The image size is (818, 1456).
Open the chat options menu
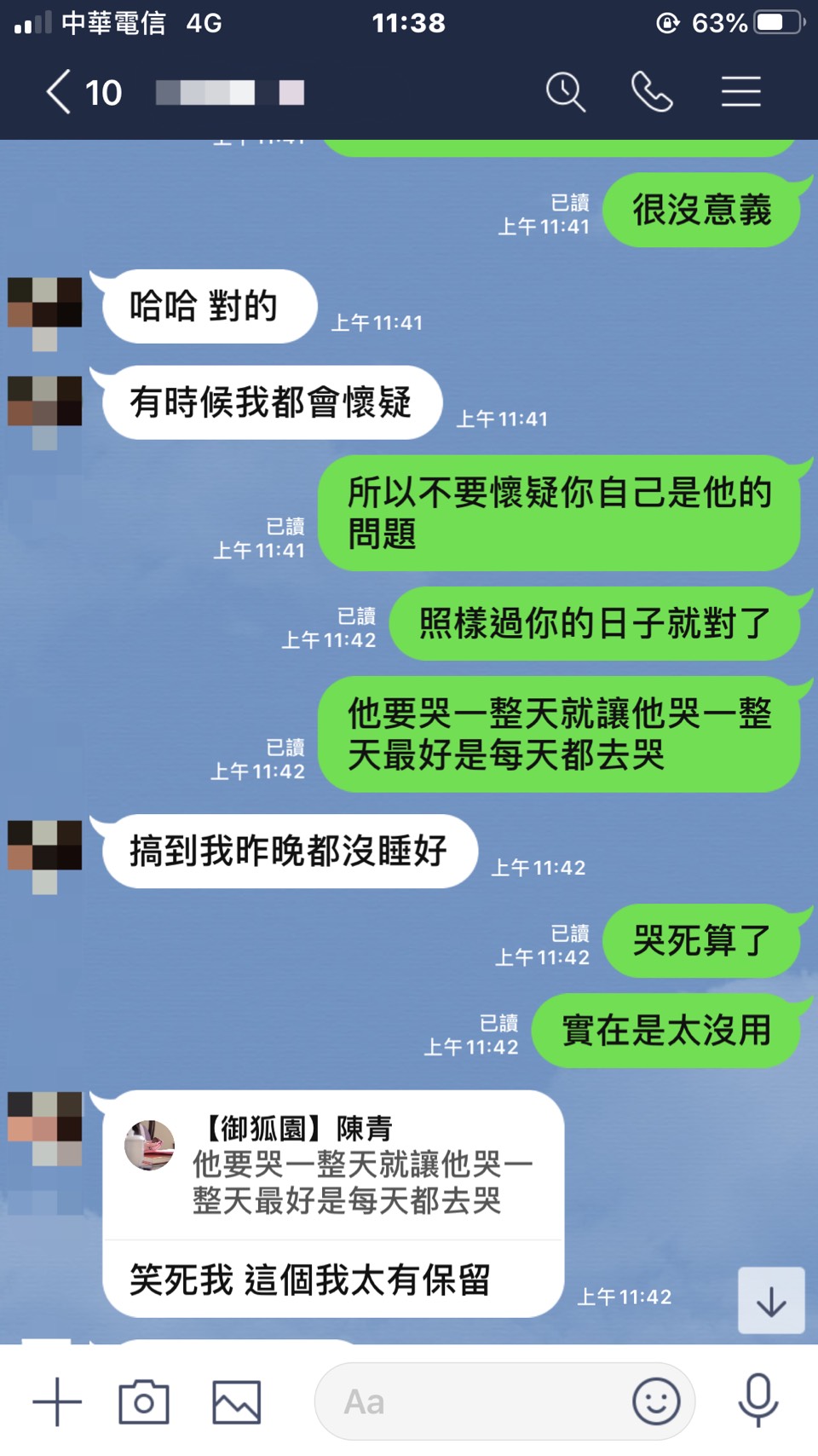click(740, 92)
